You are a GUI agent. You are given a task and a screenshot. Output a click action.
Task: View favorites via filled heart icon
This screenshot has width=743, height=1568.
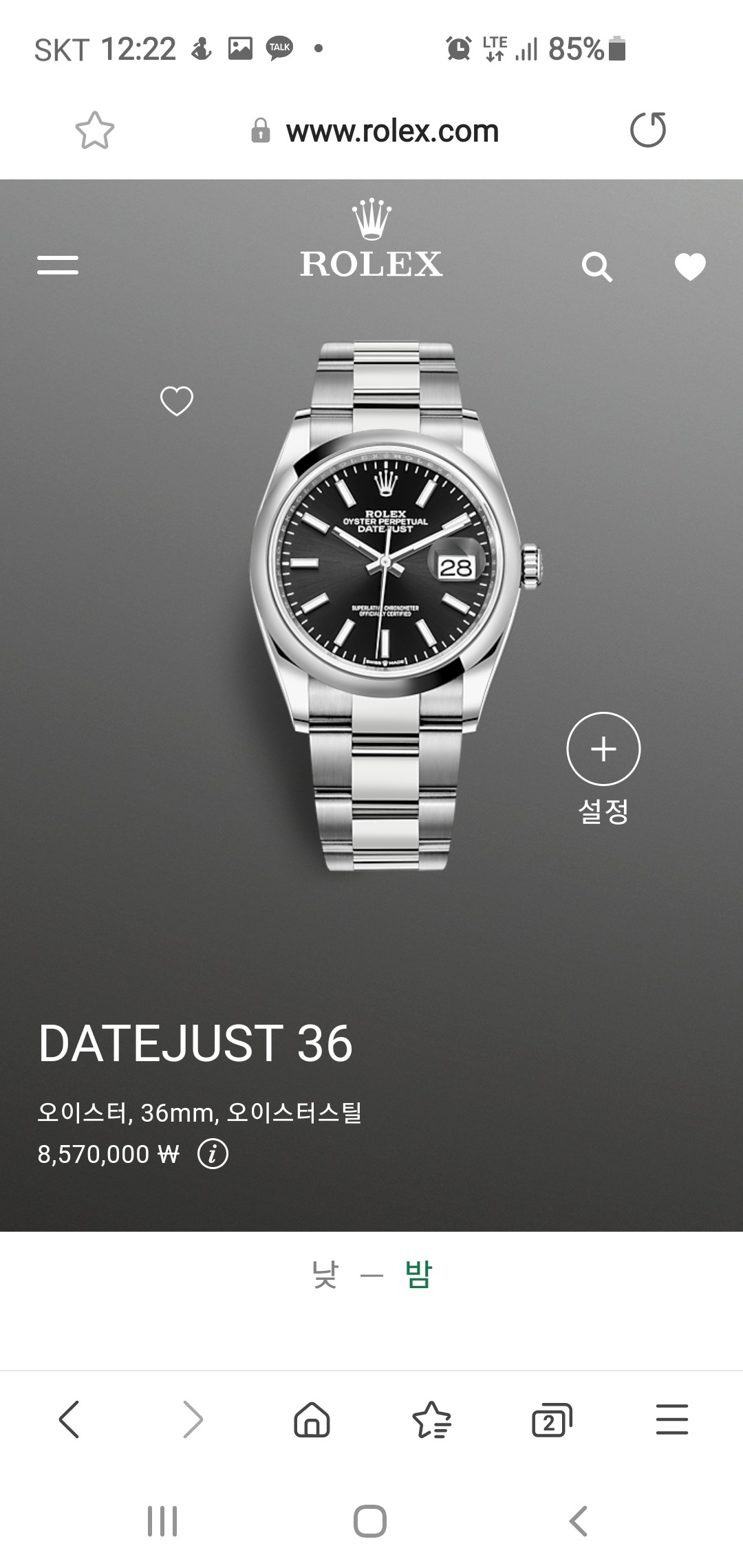click(690, 267)
